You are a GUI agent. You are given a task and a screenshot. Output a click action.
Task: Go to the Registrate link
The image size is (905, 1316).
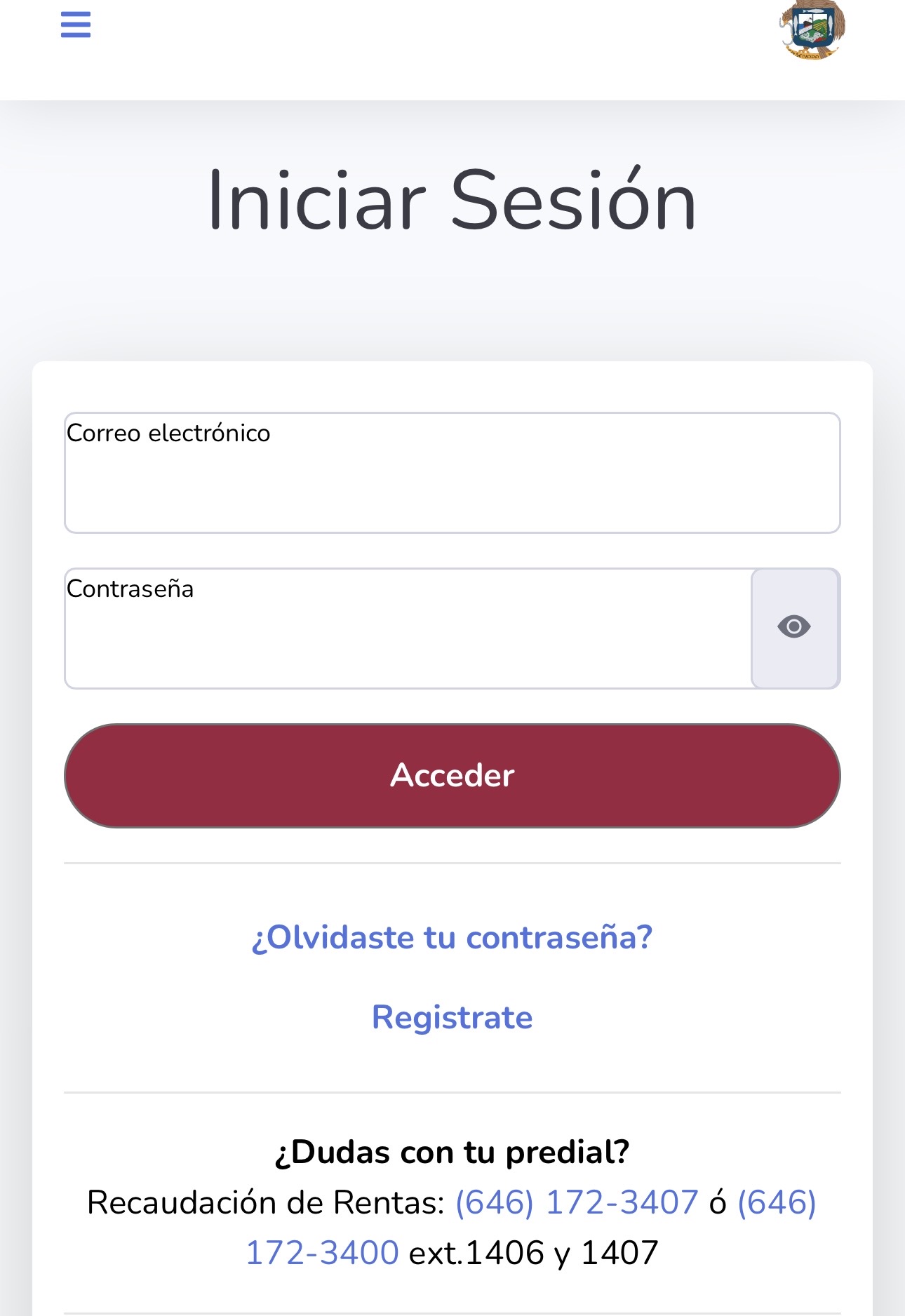[452, 1018]
